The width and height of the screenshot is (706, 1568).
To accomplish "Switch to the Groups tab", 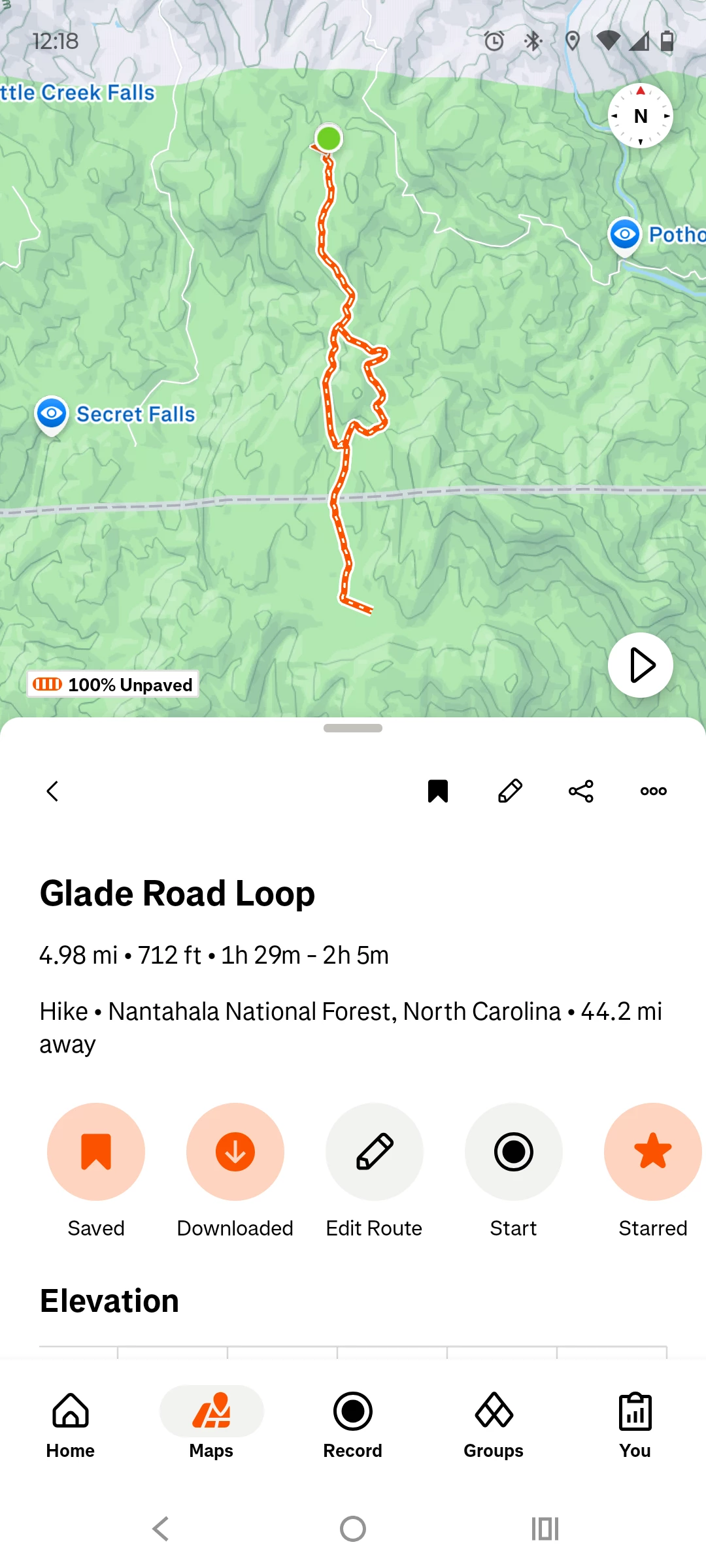I will pyautogui.click(x=494, y=1423).
